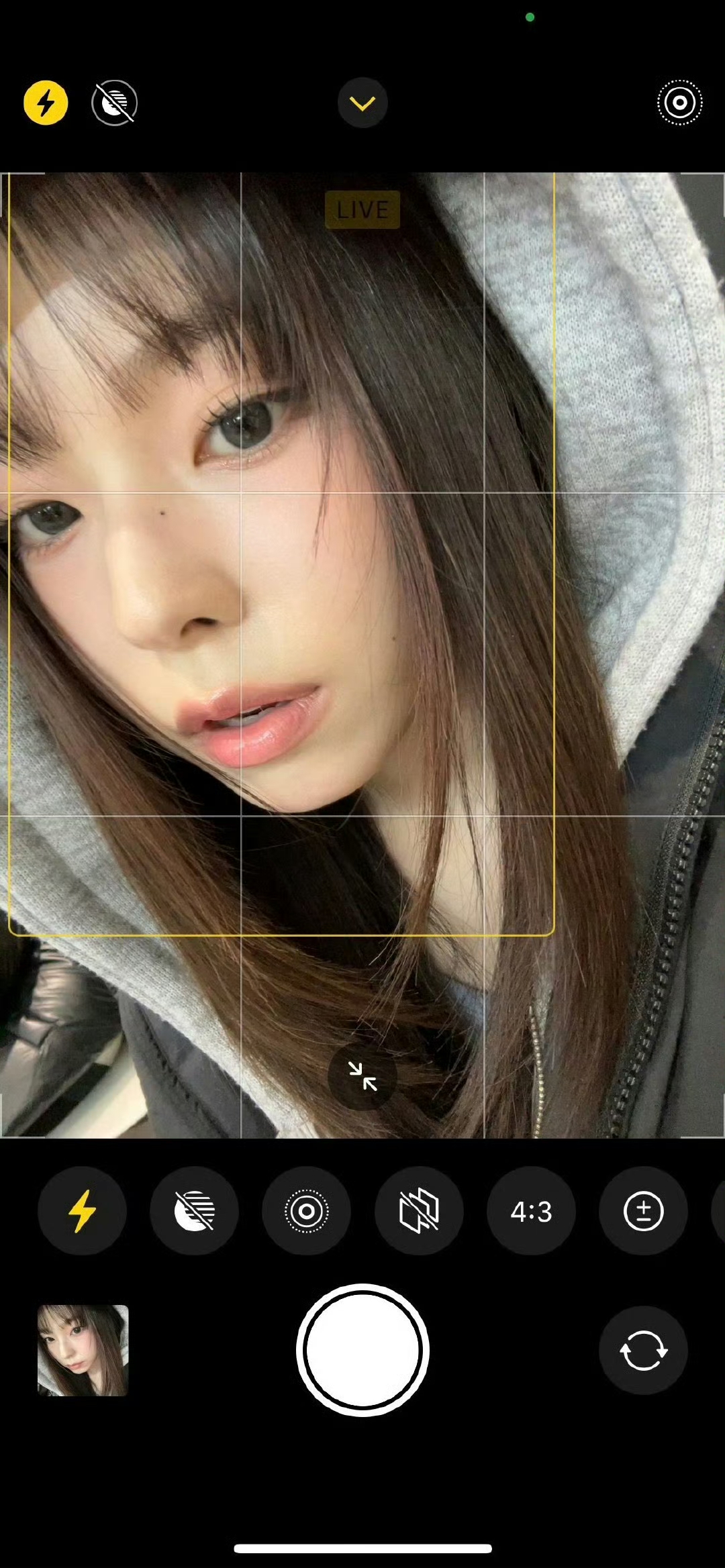Open exposure compensation control
Image resolution: width=725 pixels, height=1568 pixels.
643,1211
